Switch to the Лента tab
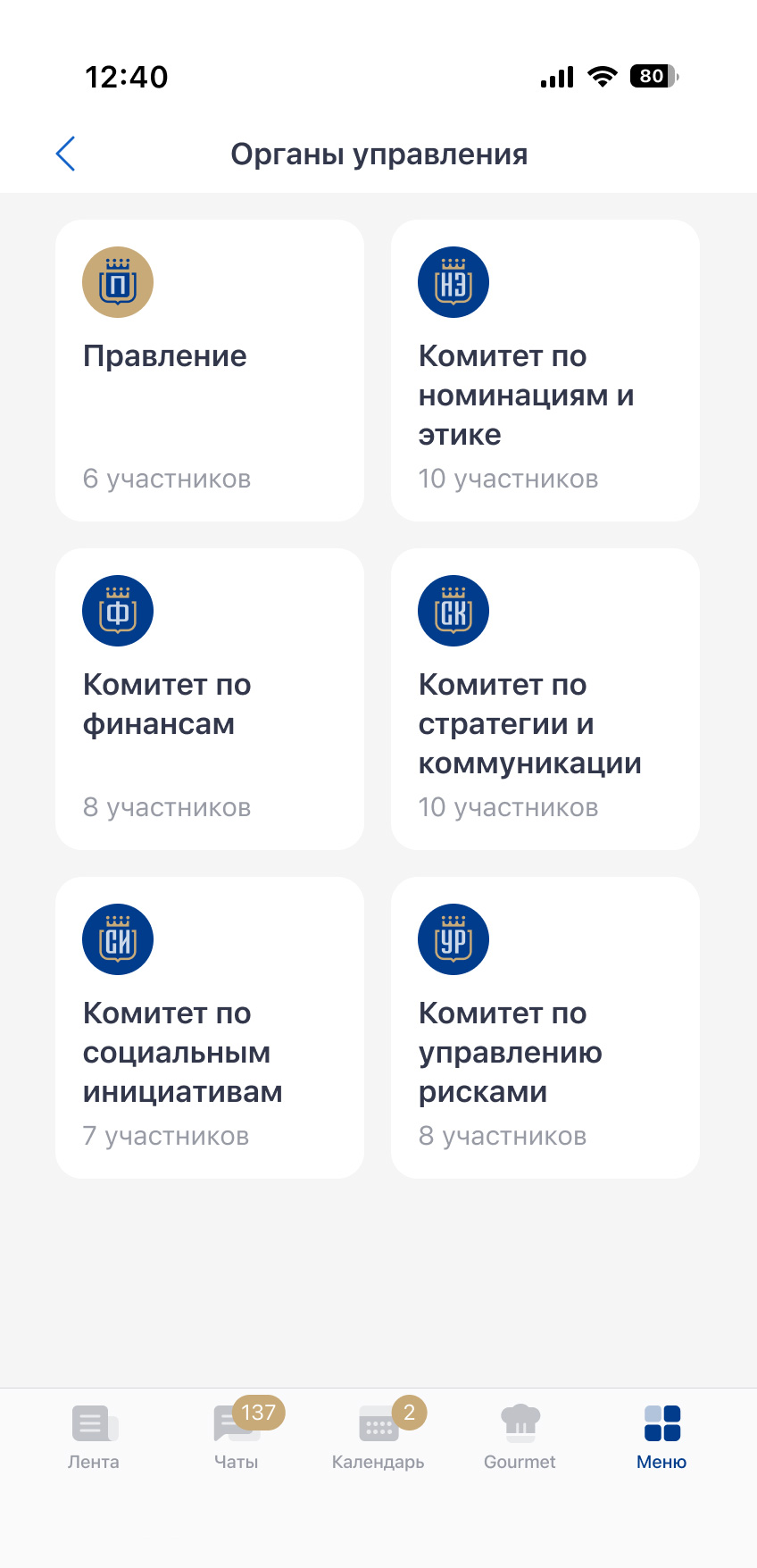This screenshot has width=757, height=1568. coord(94,1437)
